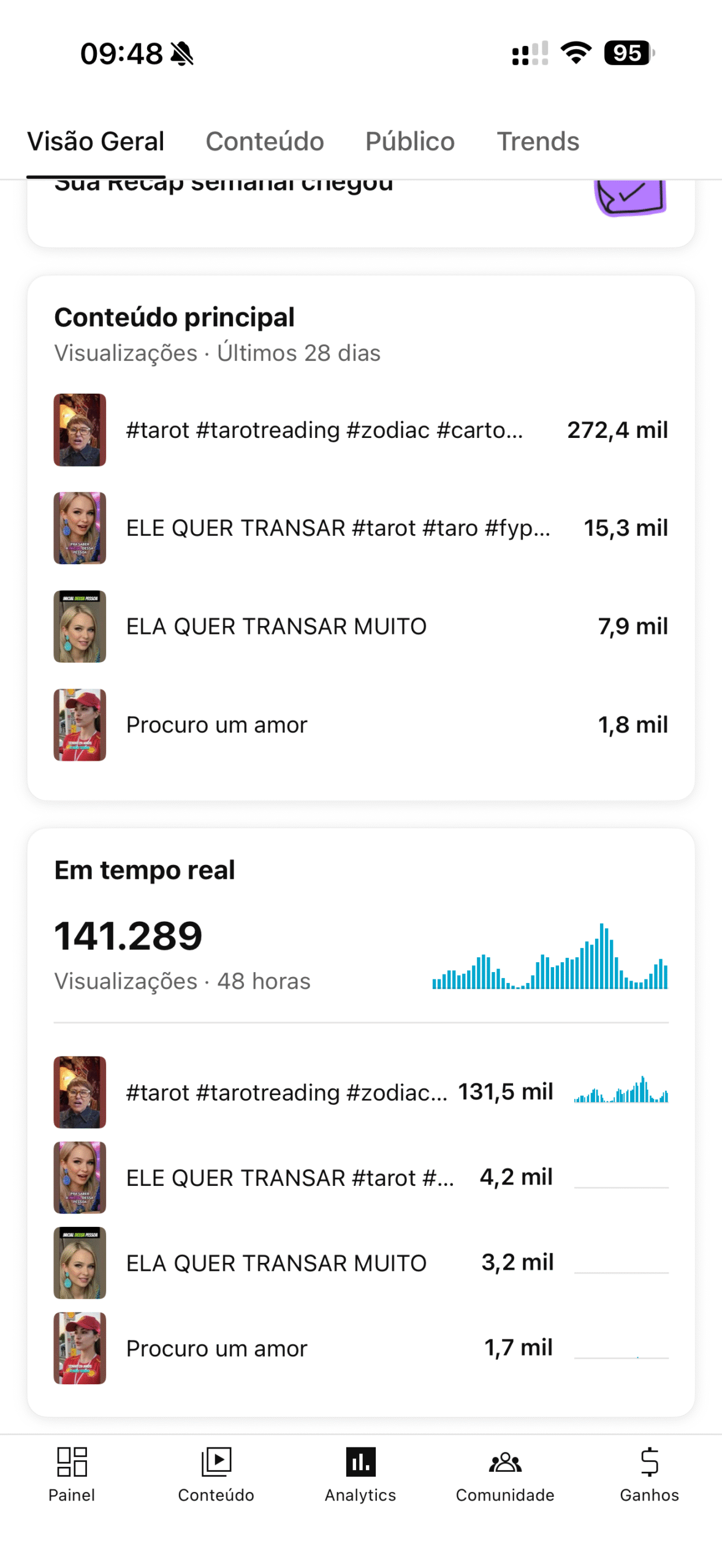Open realtime ELA QUER TRANSAR MUITO, 3,2 mil
Viewport: 722px width, 1568px height.
point(360,1262)
